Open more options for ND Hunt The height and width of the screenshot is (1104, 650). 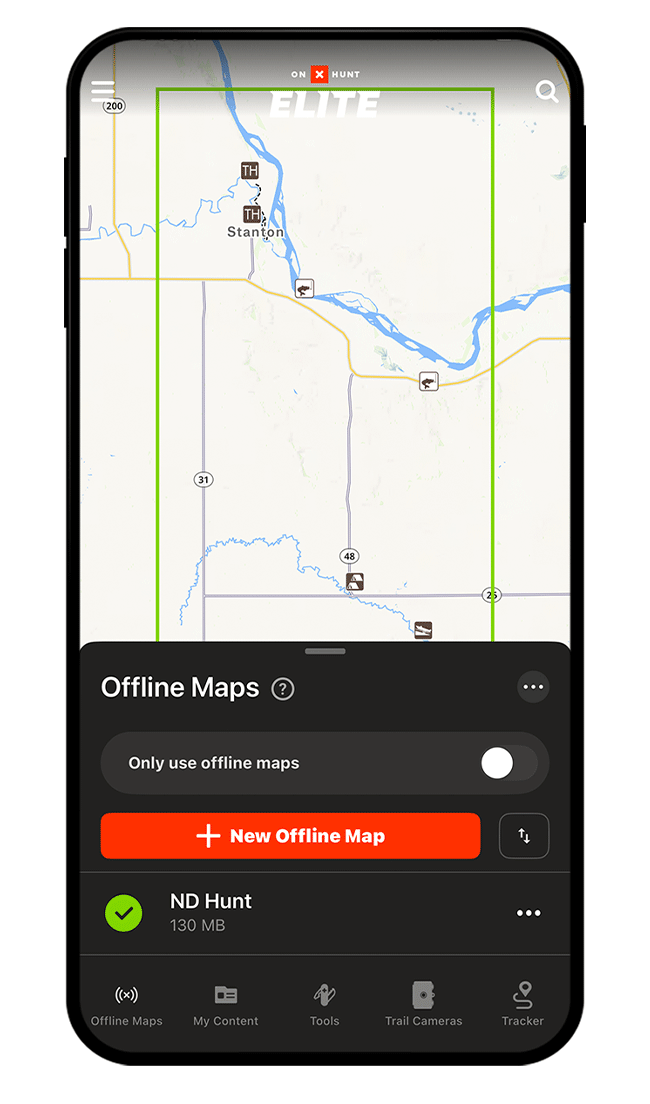[x=528, y=913]
